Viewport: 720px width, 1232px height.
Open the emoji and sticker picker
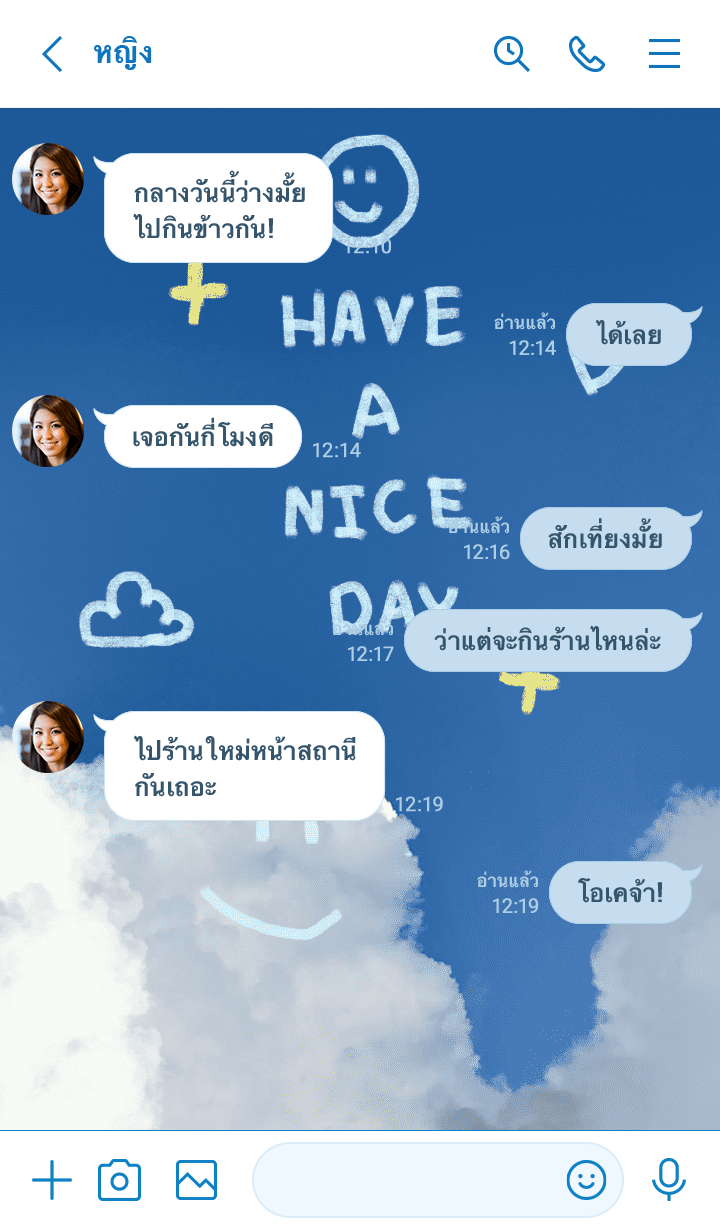(x=586, y=1181)
